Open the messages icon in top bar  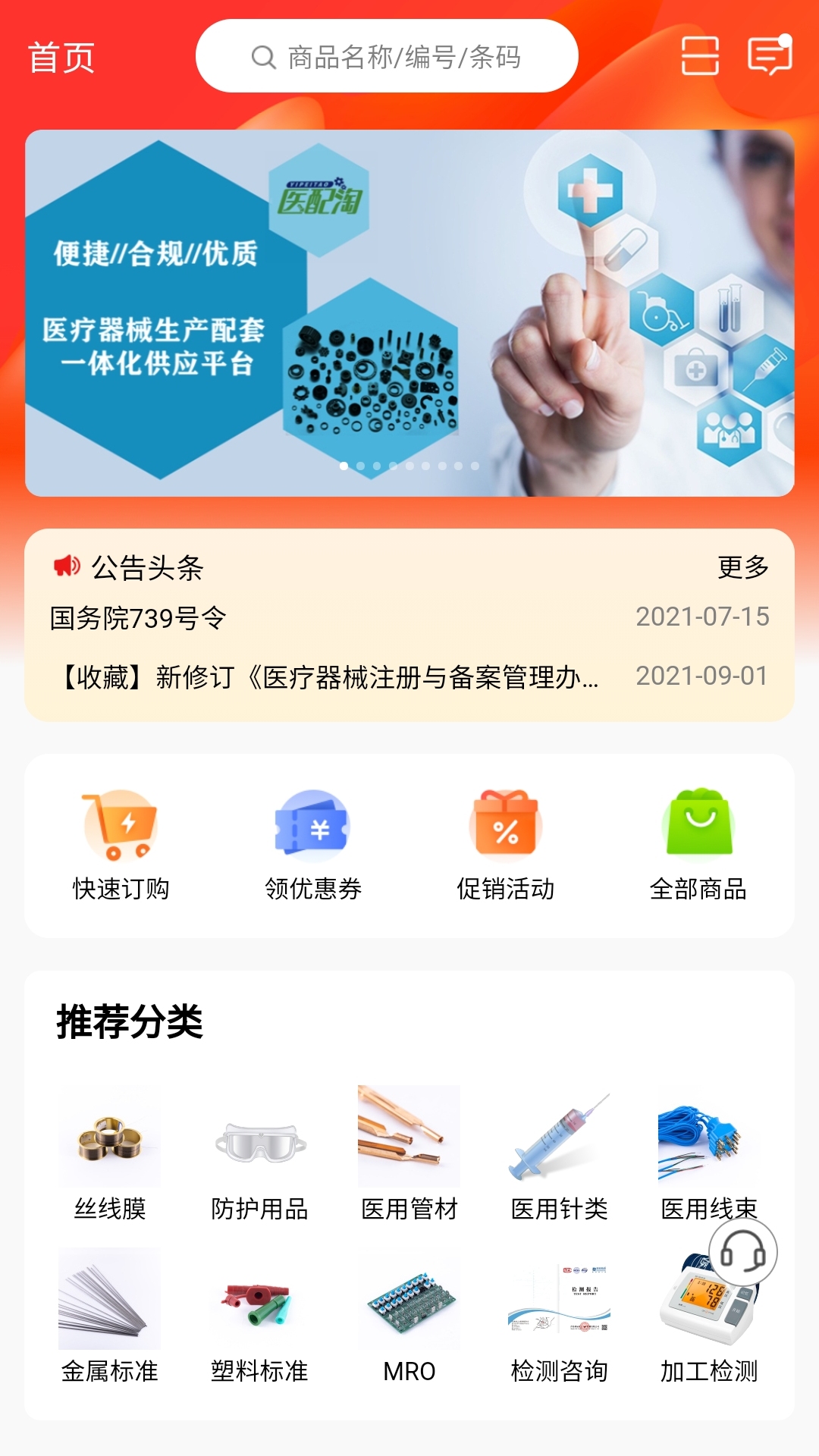[x=768, y=57]
